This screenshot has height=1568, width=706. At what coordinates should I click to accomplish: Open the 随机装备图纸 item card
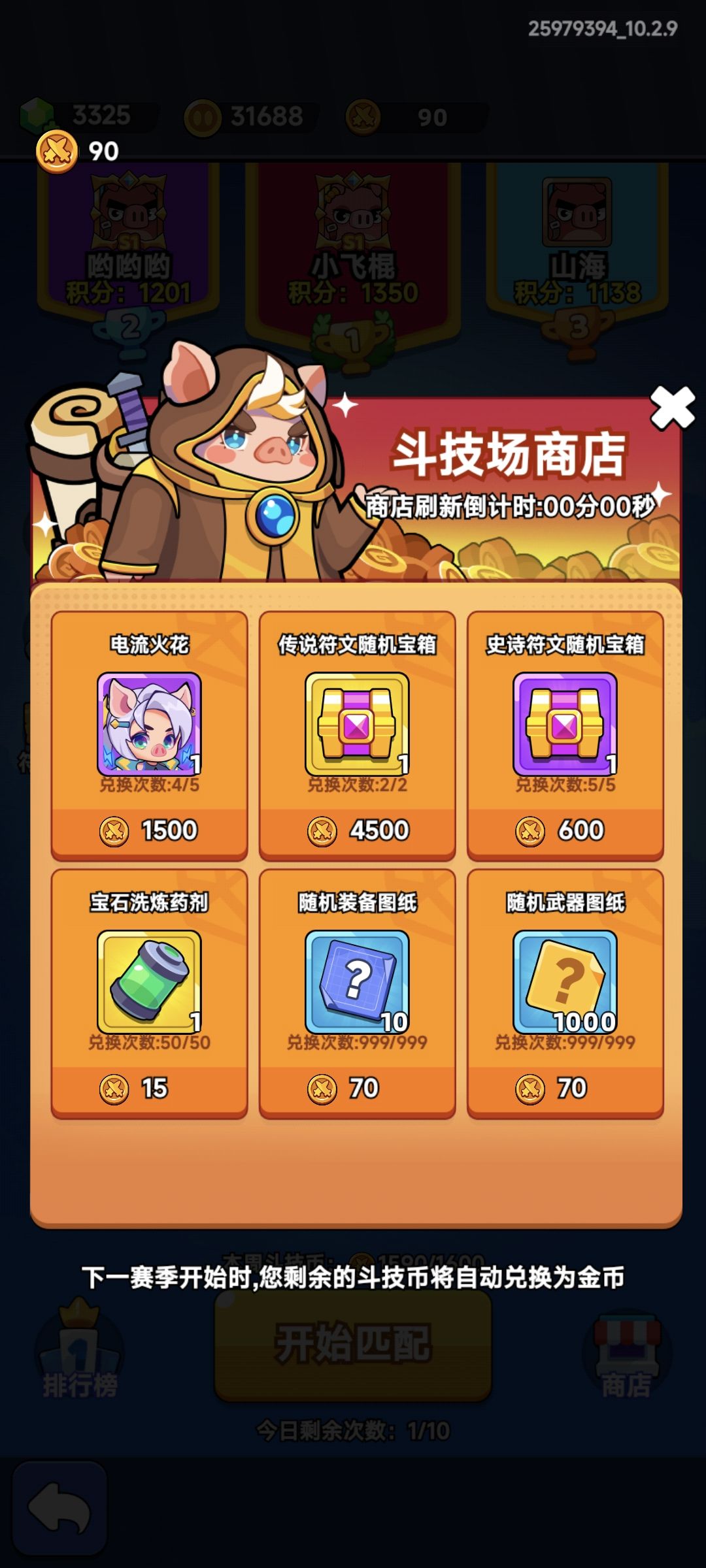(357, 993)
